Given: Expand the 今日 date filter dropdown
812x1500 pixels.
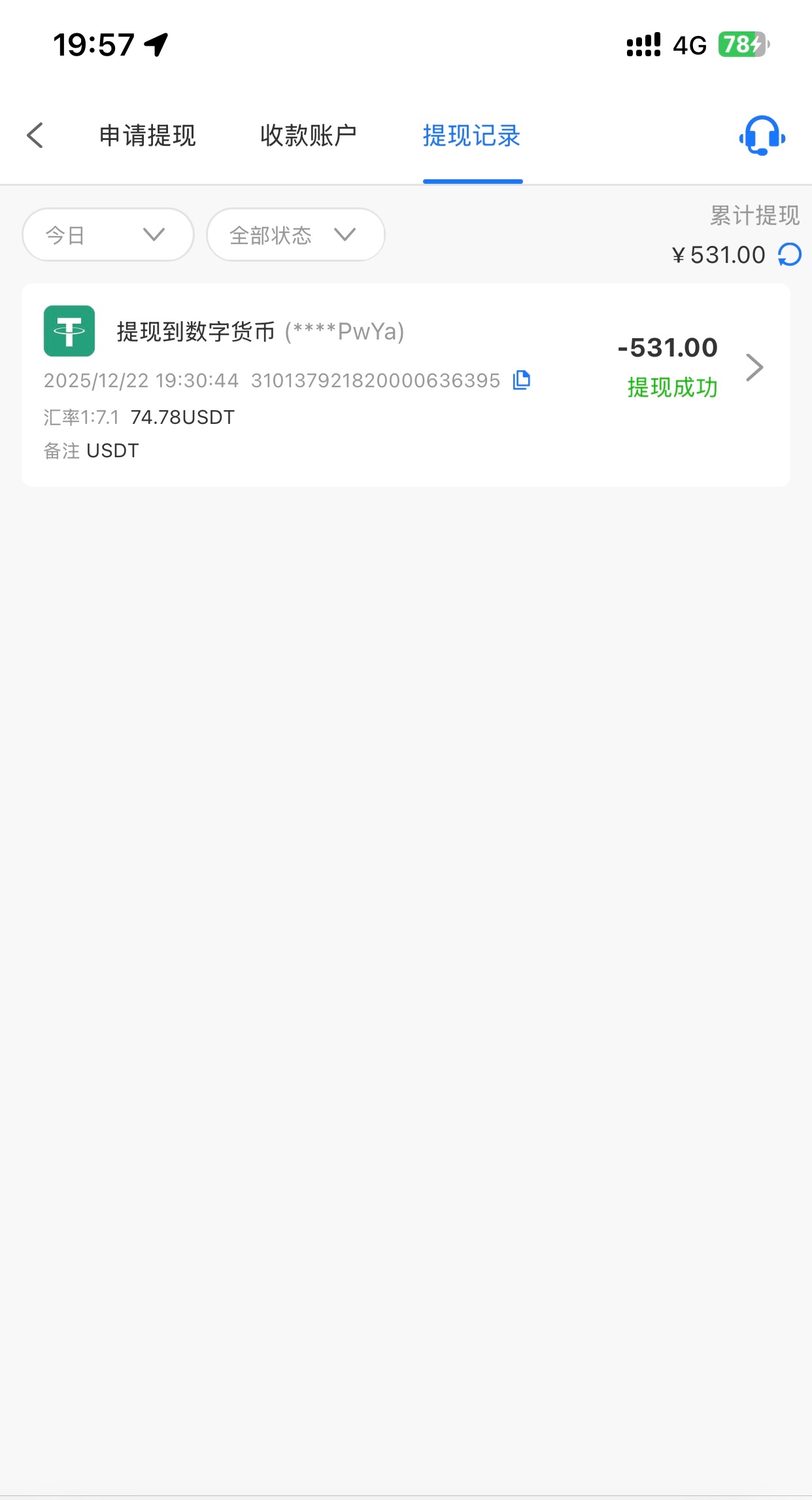Looking at the screenshot, I should (x=108, y=235).
